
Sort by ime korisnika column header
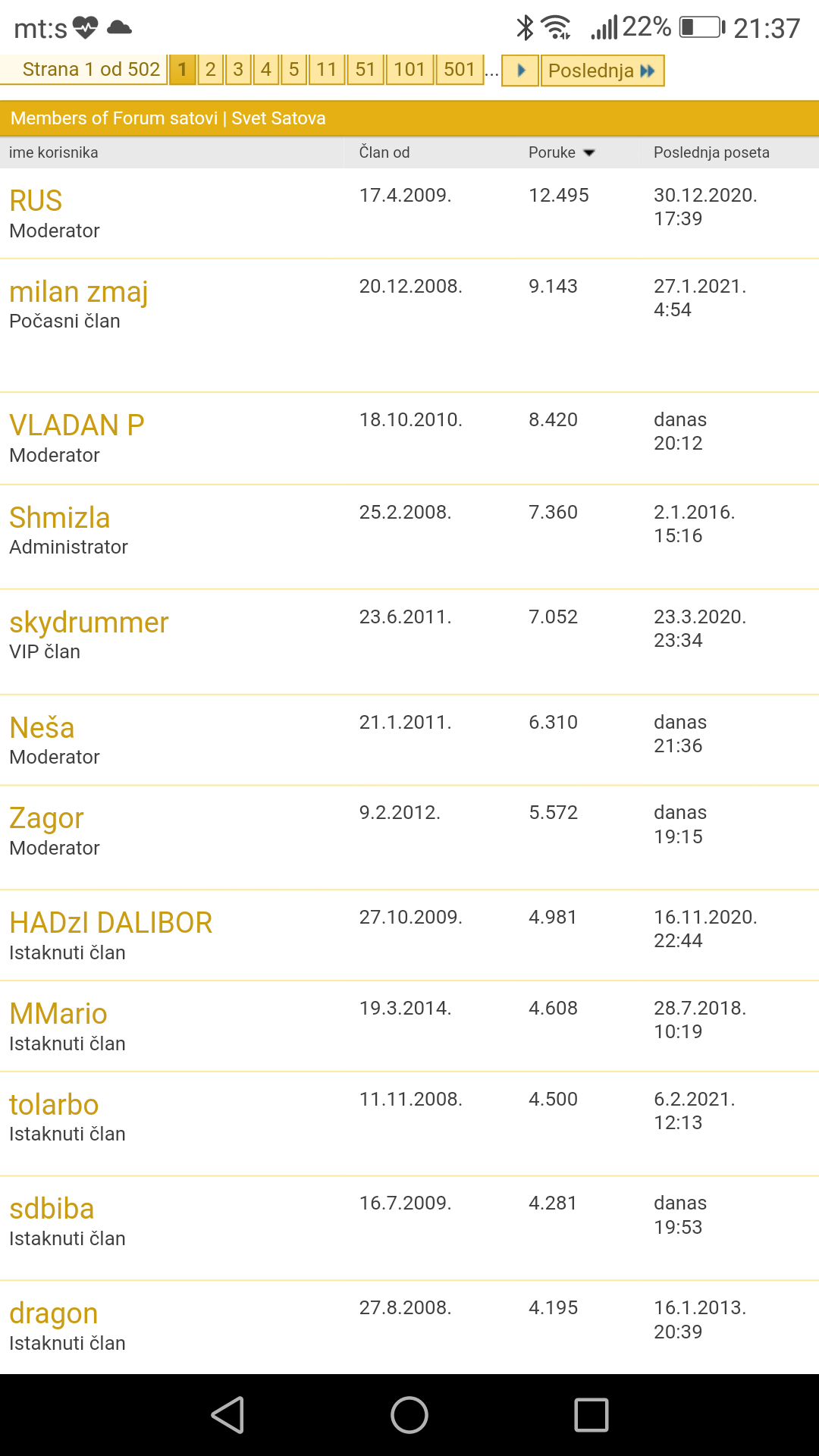(53, 152)
